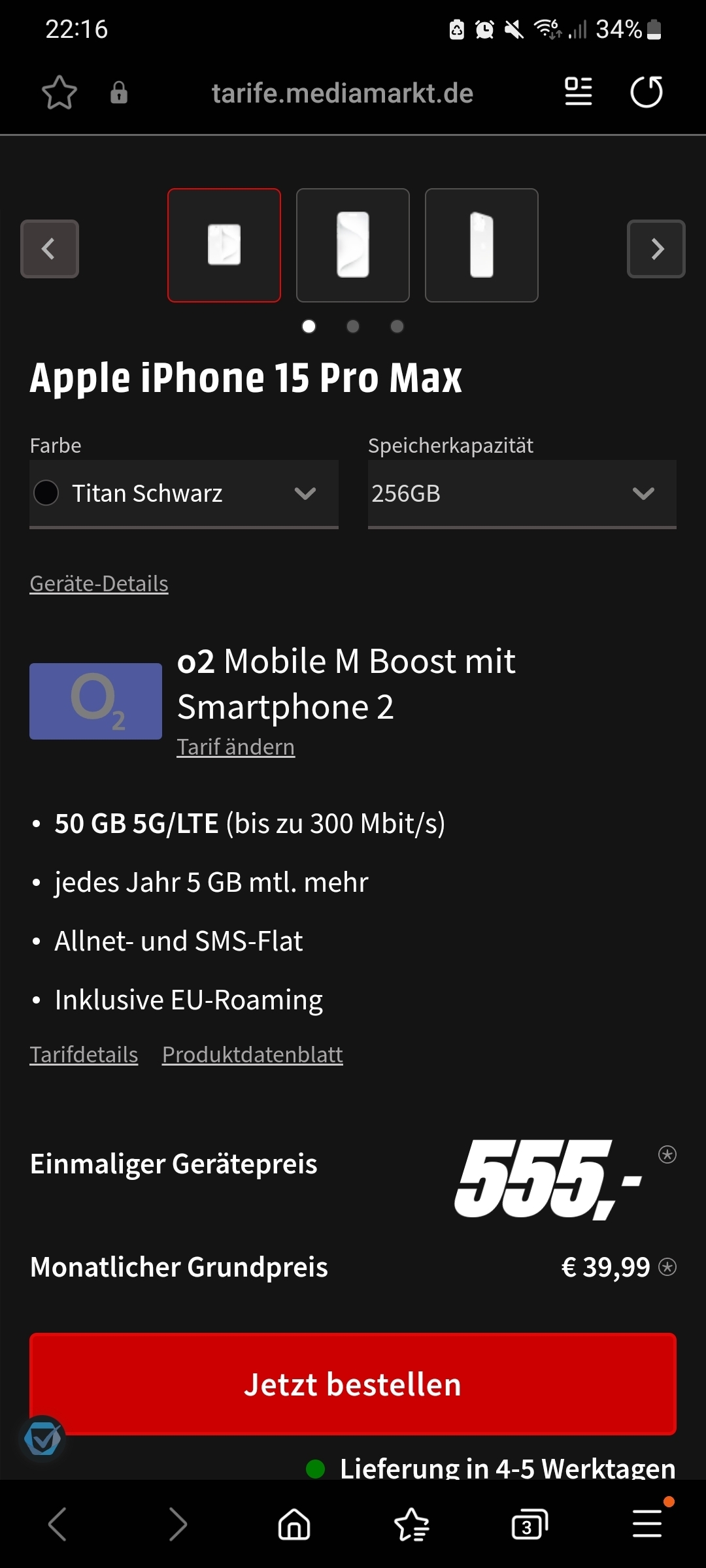Show the next product image
The width and height of the screenshot is (706, 1568).
656,249
